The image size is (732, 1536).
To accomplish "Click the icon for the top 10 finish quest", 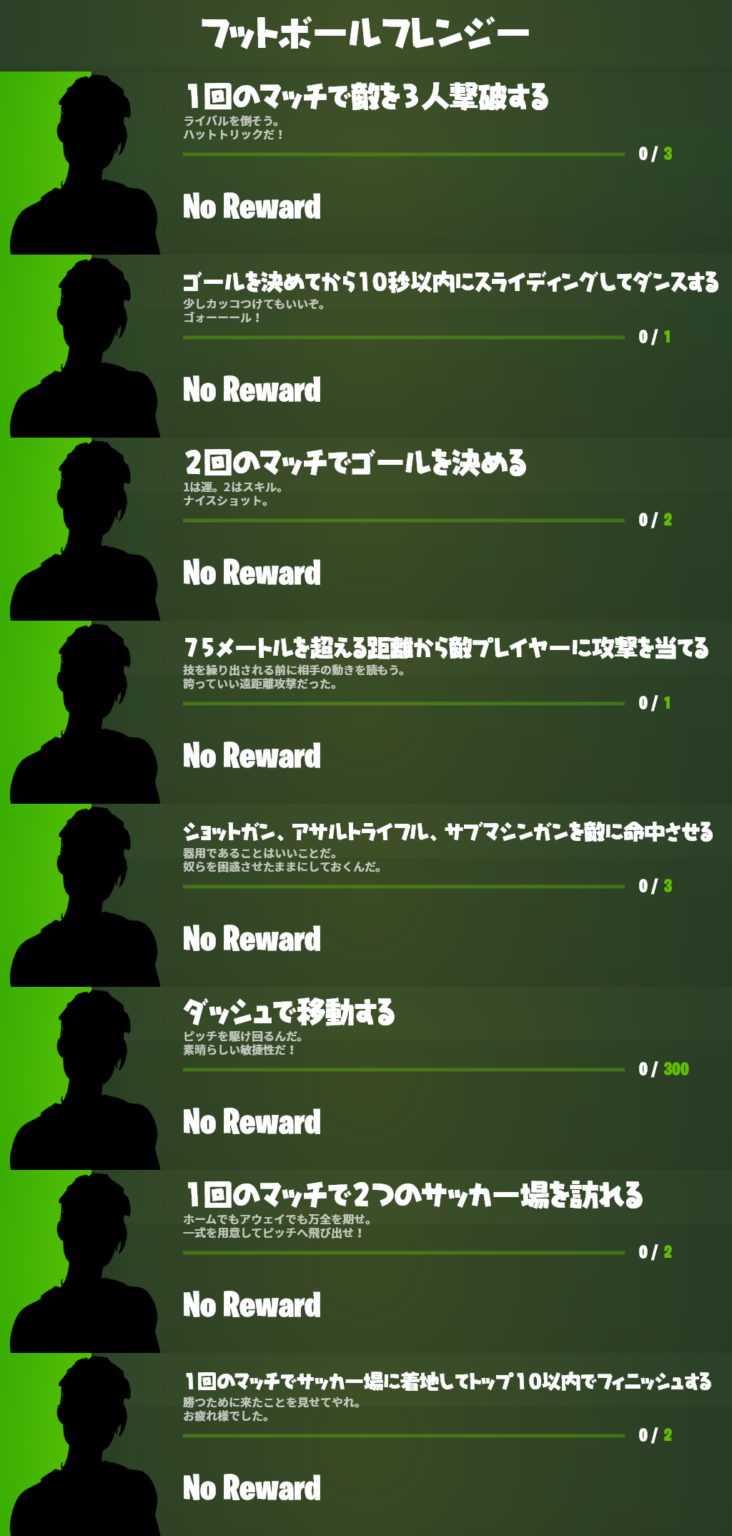I will coord(85,1443).
